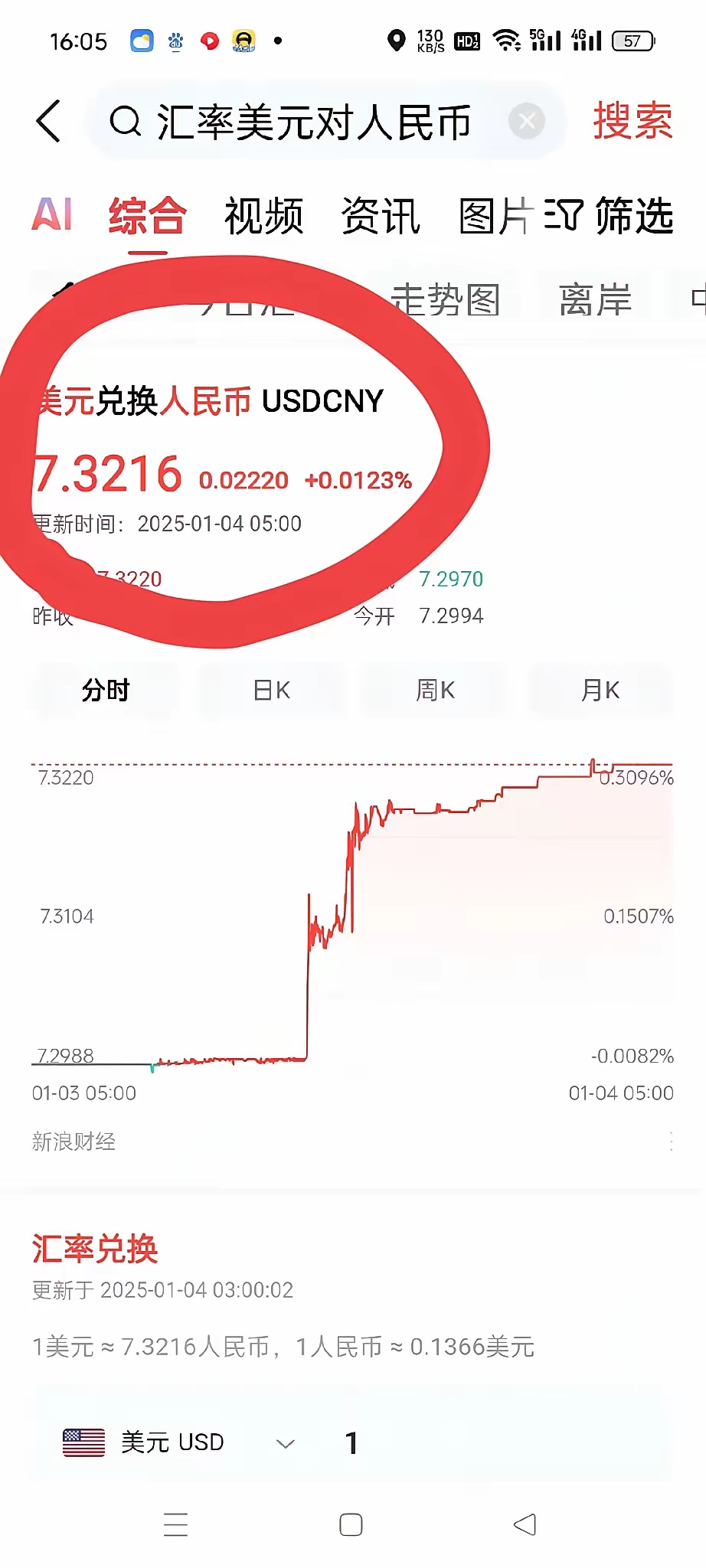This screenshot has width=706, height=1568.
Task: Select the 综合 tab
Action: [x=147, y=215]
